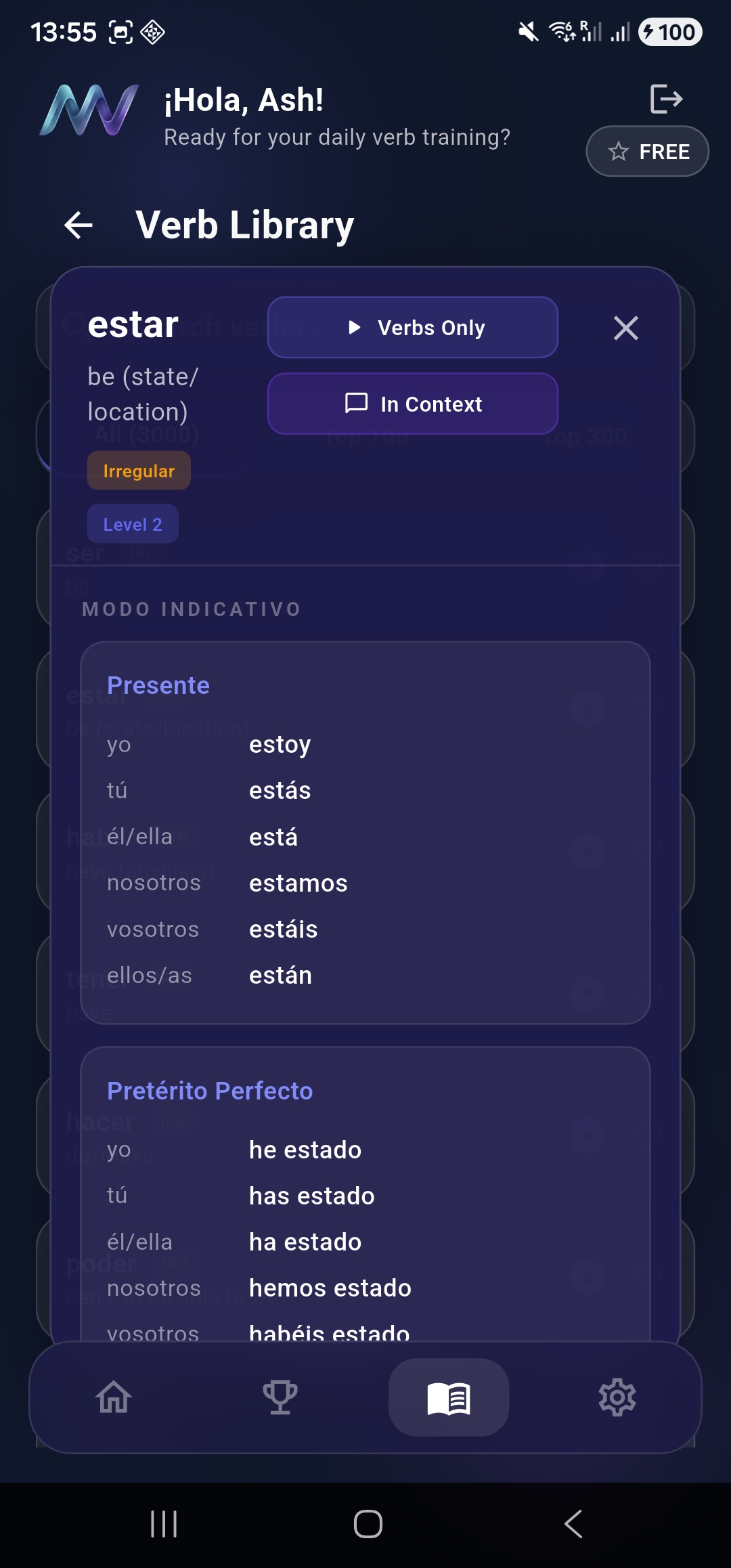Go back using the Verb Library back arrow
The image size is (731, 1568).
click(79, 225)
